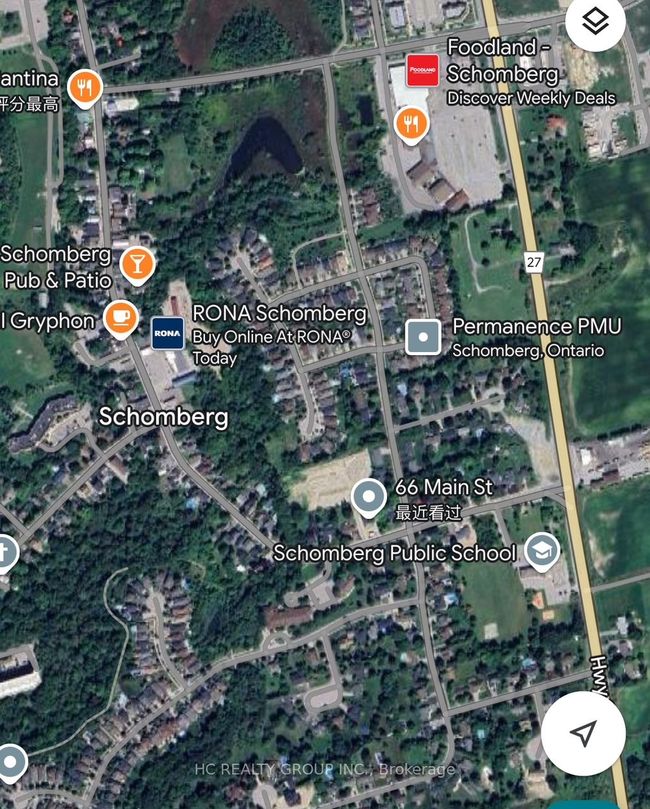Image resolution: width=650 pixels, height=809 pixels.
Task: Open the Cantina restaurant pin
Action: coord(85,88)
